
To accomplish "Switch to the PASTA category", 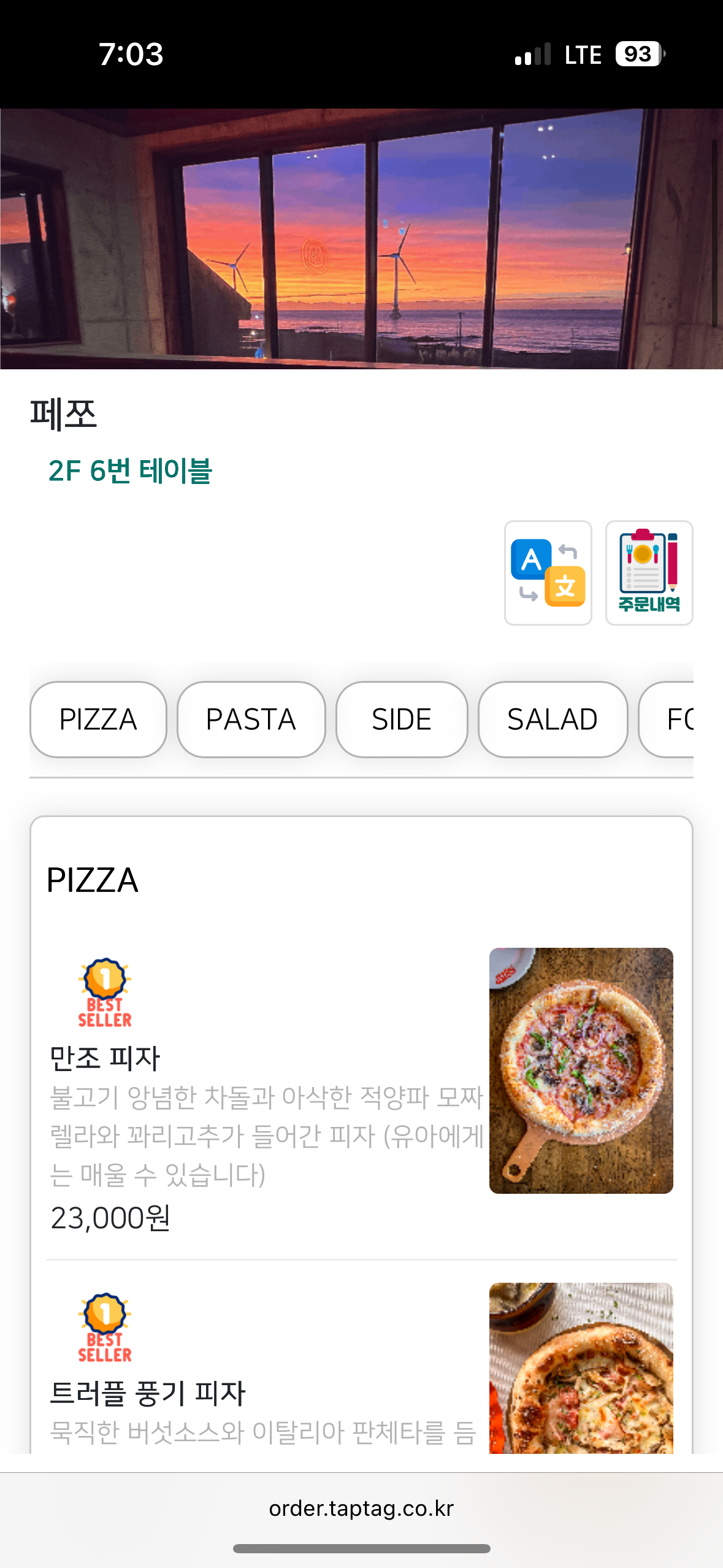I will click(251, 720).
